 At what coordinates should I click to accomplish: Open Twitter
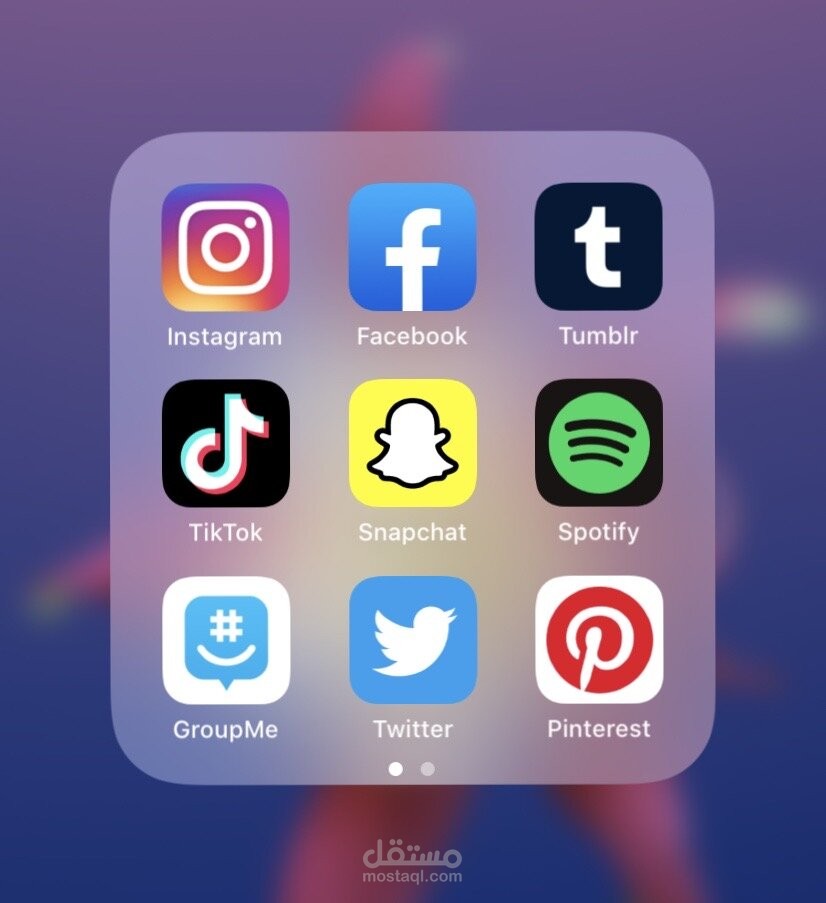click(411, 640)
